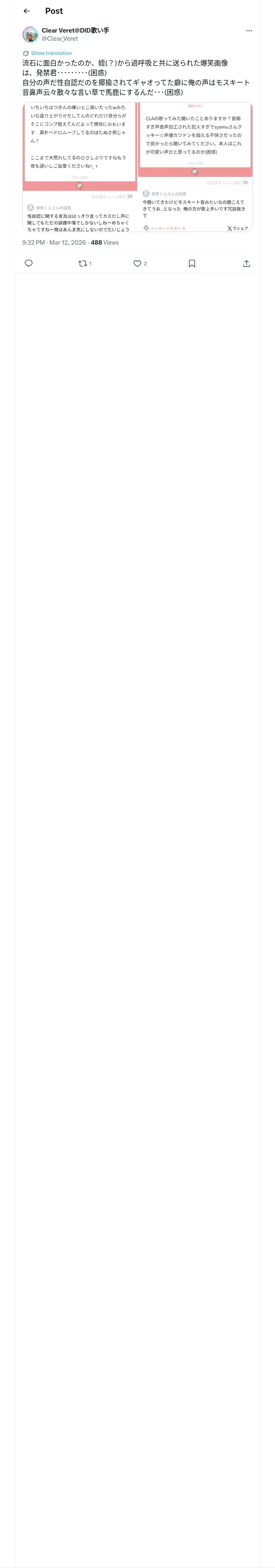275x1568 pixels.
Task: Tap Show translation link
Action: (x=51, y=53)
